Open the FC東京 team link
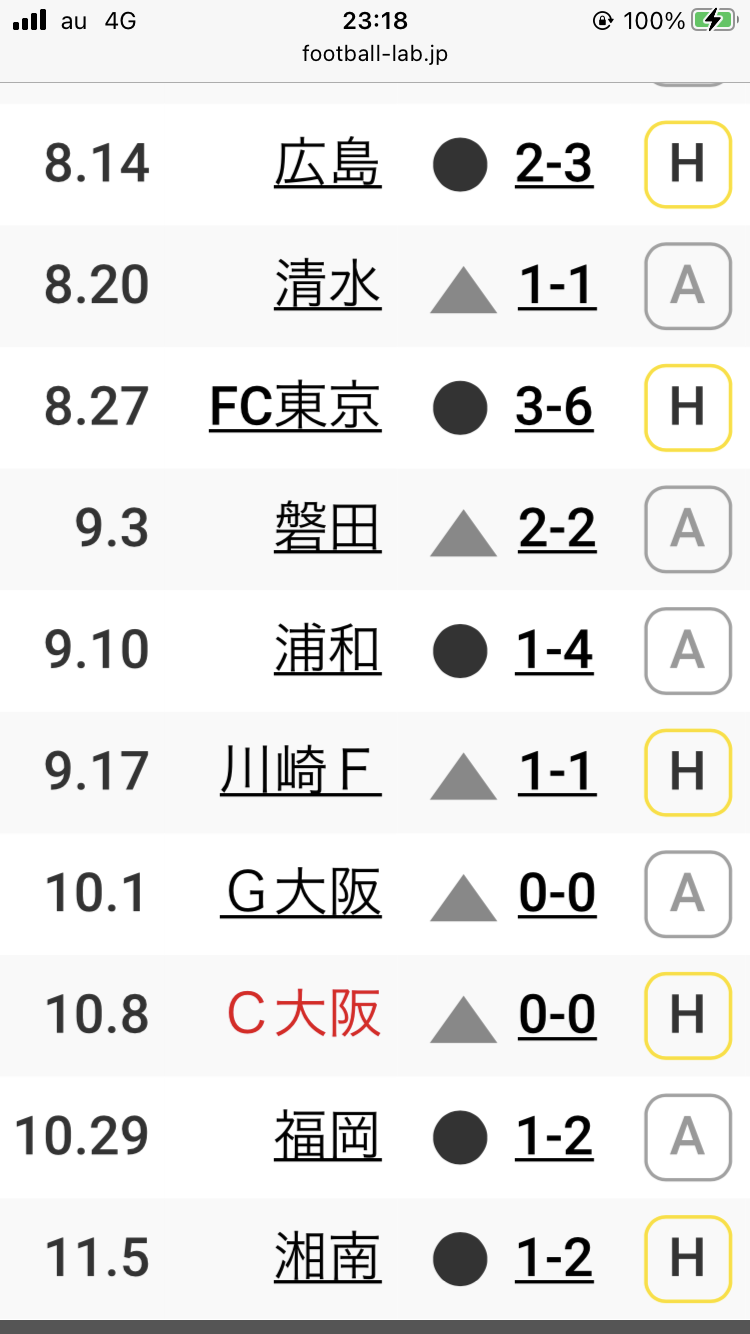 (295, 407)
